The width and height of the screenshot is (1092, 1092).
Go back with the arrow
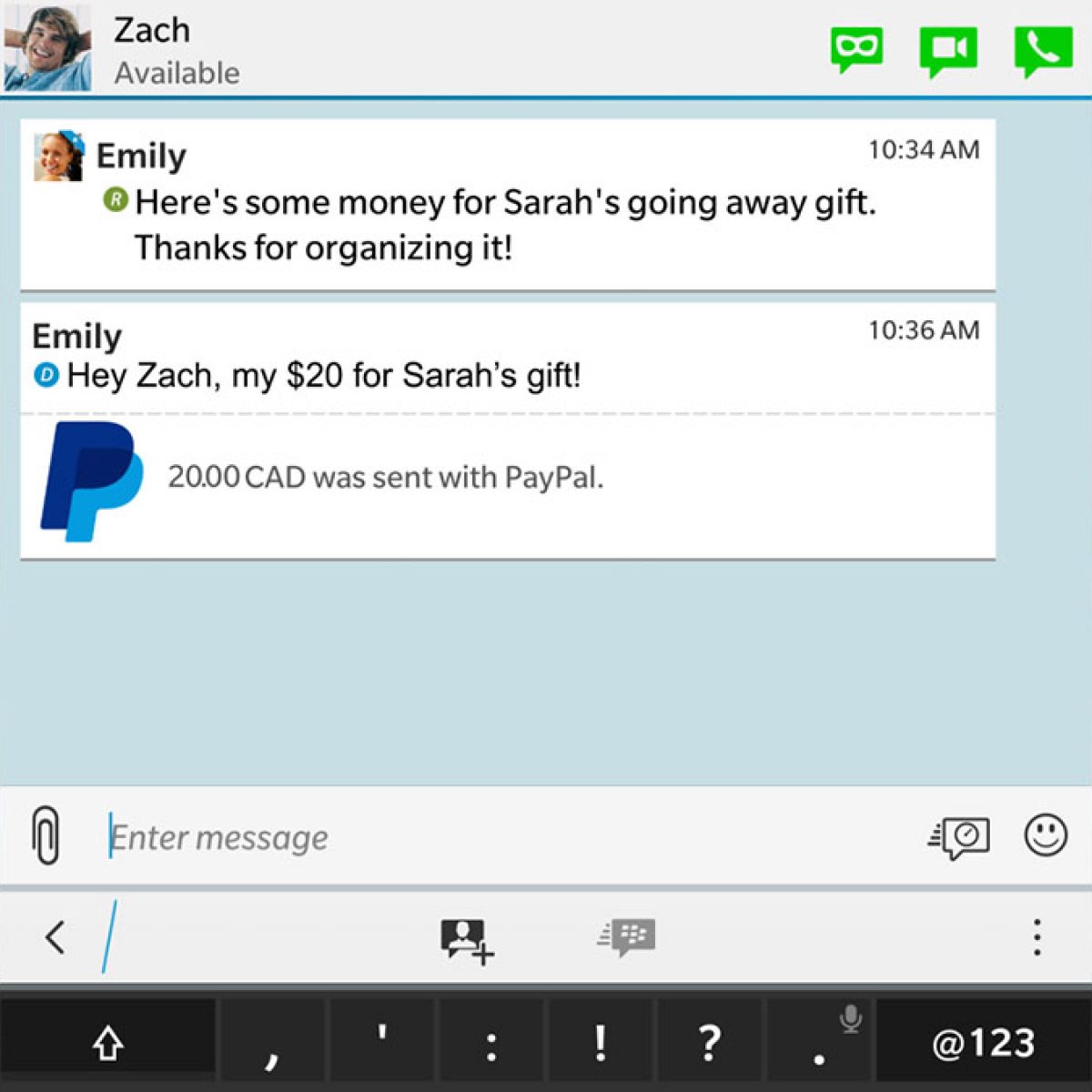[x=55, y=936]
